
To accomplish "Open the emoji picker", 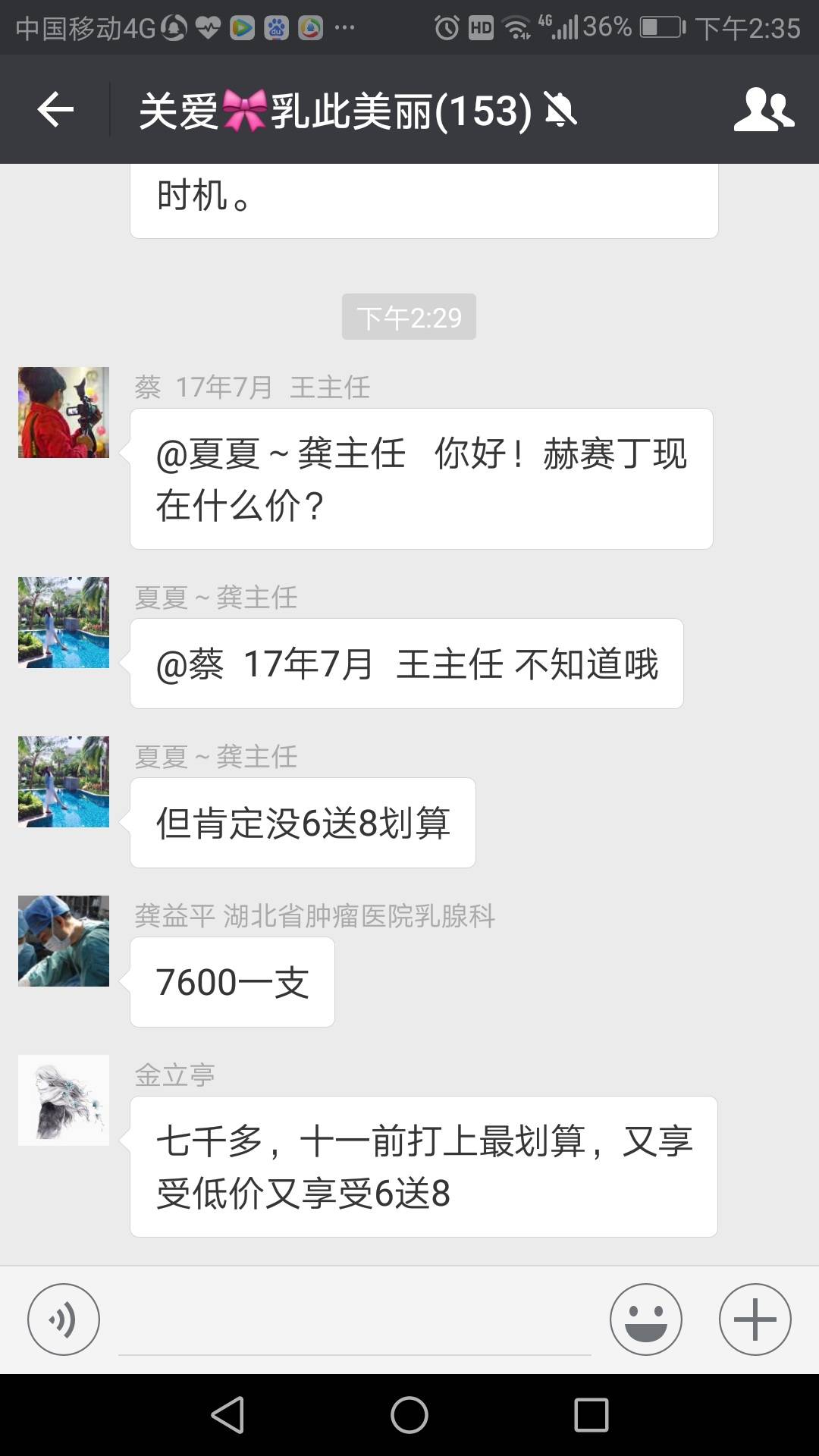I will 646,1319.
